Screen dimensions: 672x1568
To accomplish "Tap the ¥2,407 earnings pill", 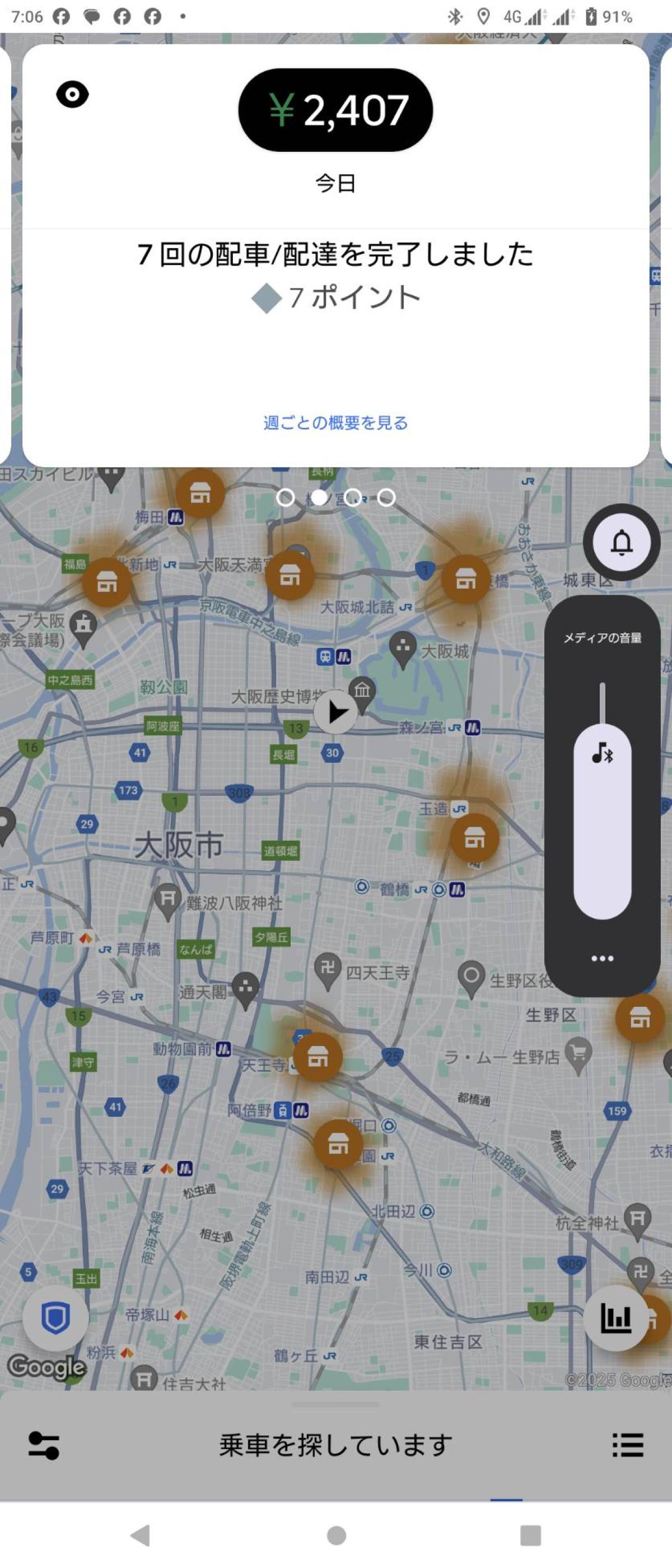I will [335, 110].
